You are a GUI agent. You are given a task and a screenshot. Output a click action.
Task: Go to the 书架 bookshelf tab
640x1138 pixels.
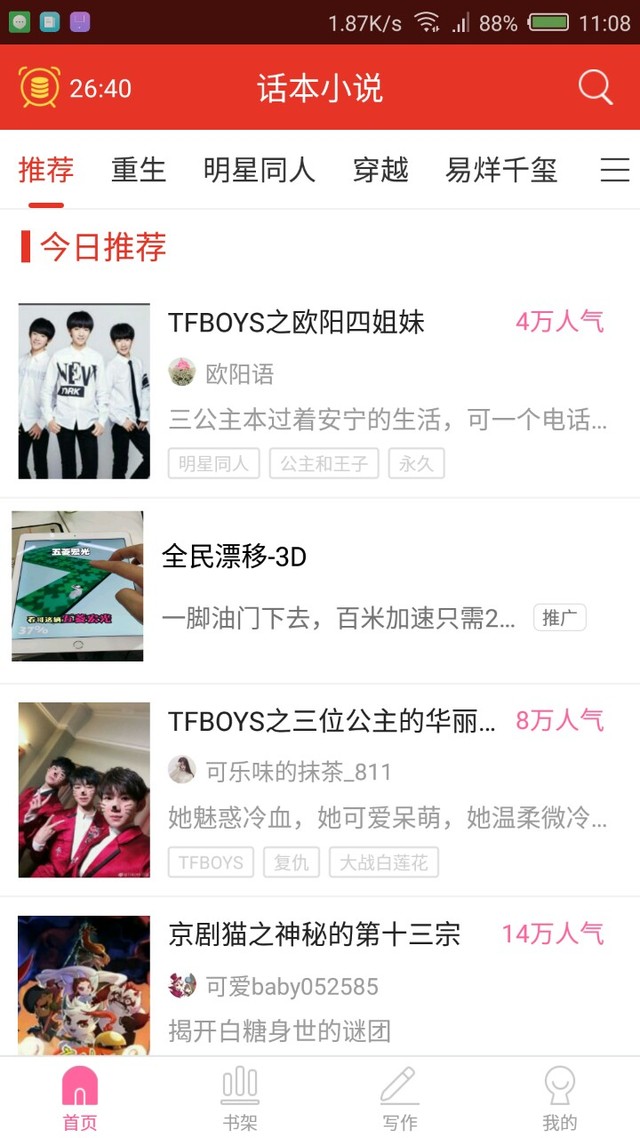240,1098
